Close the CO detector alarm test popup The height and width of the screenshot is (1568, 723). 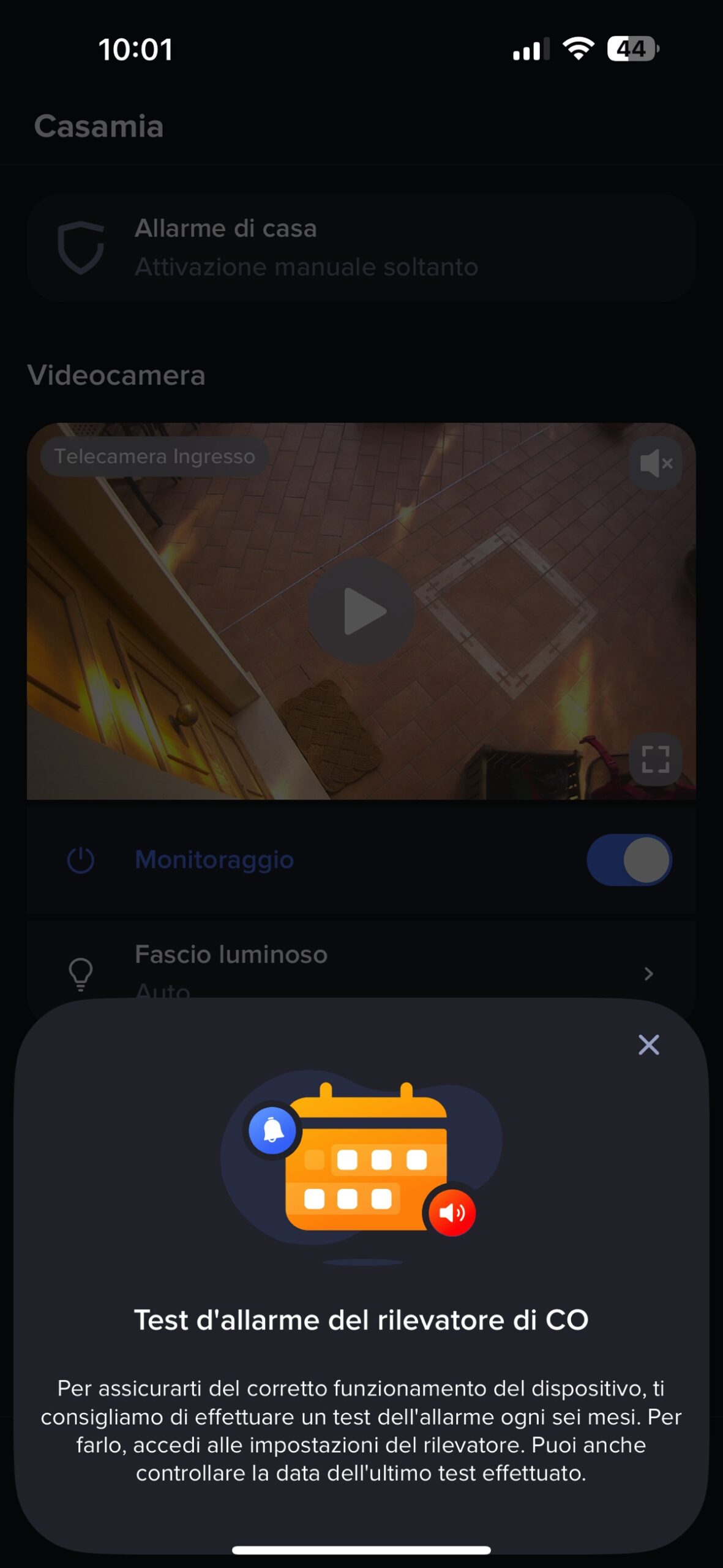point(648,1045)
